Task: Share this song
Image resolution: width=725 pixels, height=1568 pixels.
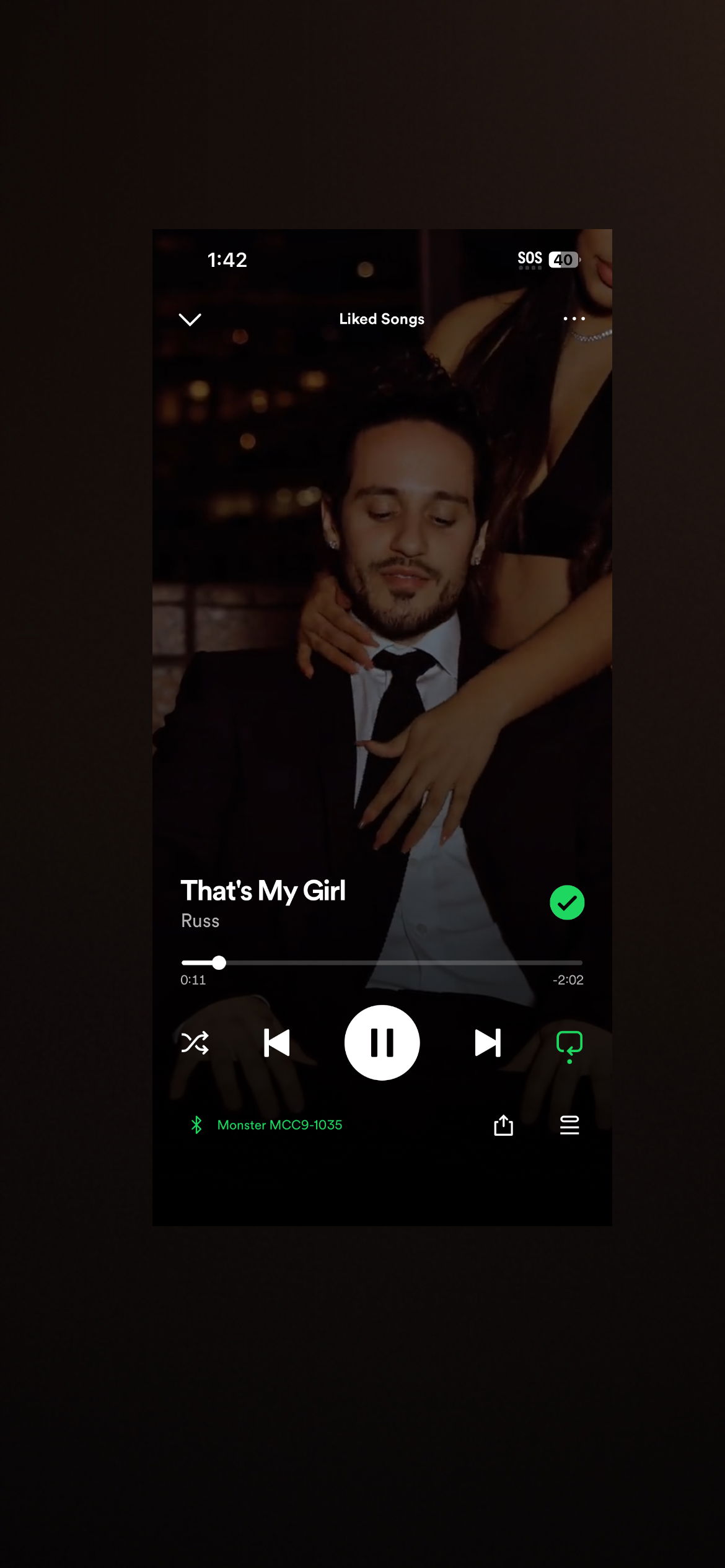Action: point(503,1125)
